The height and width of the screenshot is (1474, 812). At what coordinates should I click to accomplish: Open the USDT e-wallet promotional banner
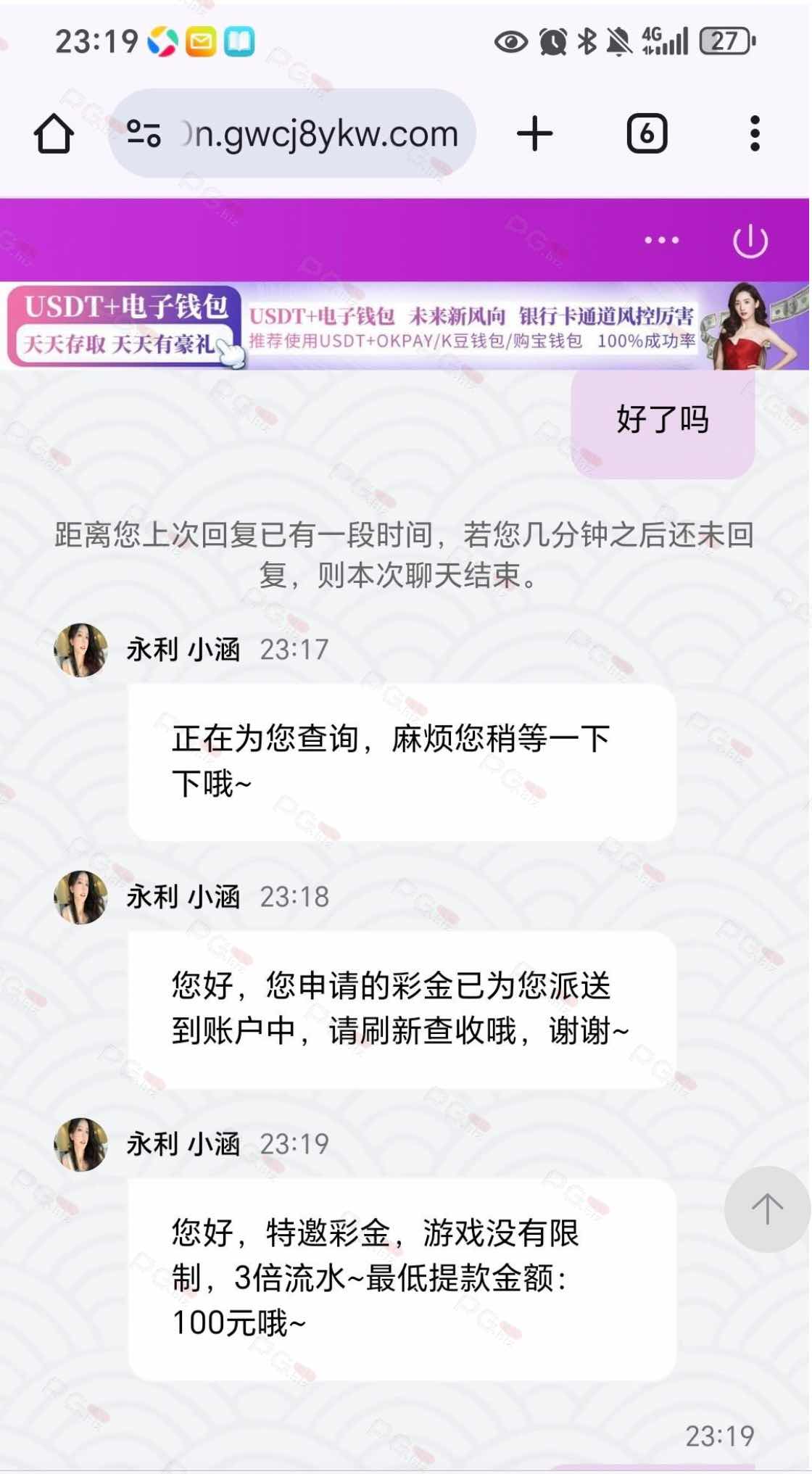[406, 326]
